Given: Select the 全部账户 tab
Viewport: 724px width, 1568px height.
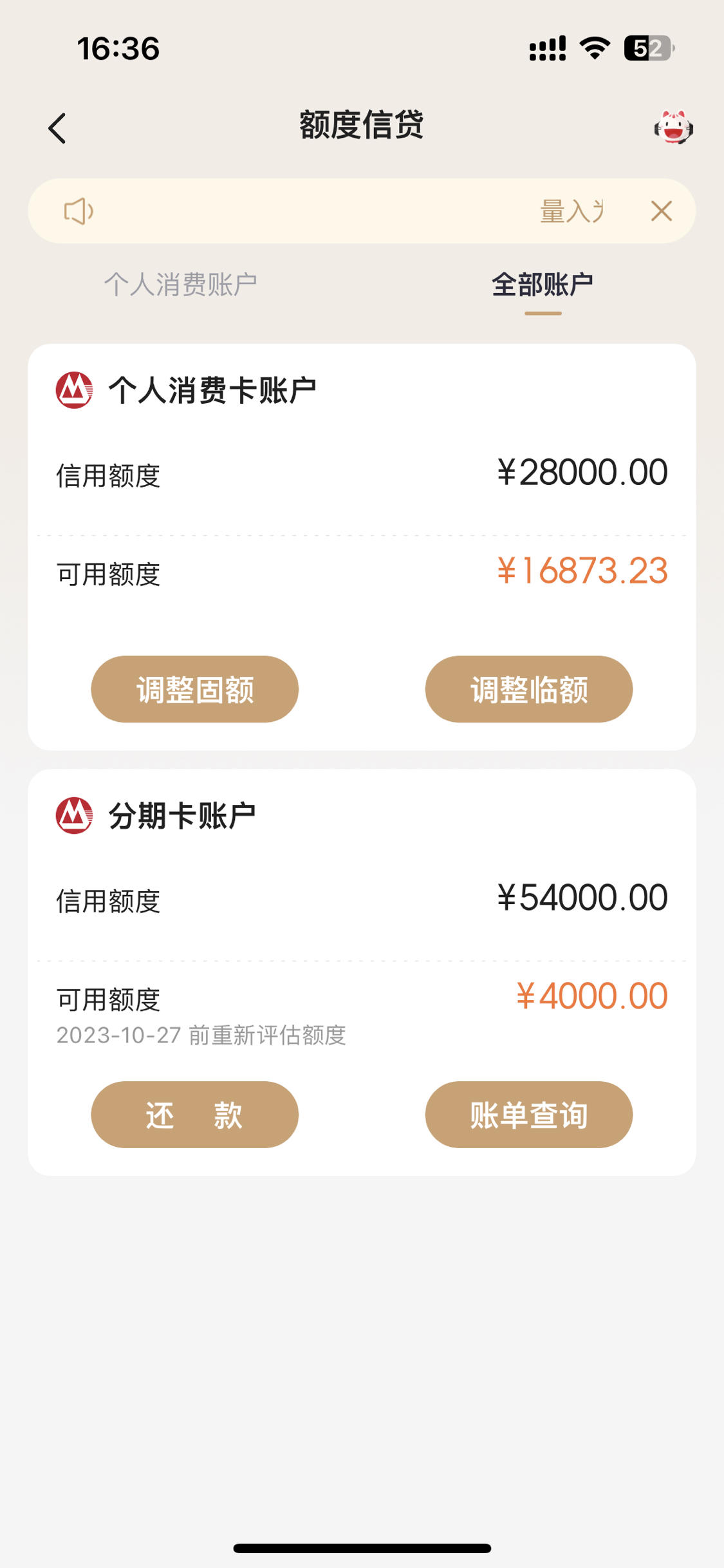Looking at the screenshot, I should click(x=543, y=284).
